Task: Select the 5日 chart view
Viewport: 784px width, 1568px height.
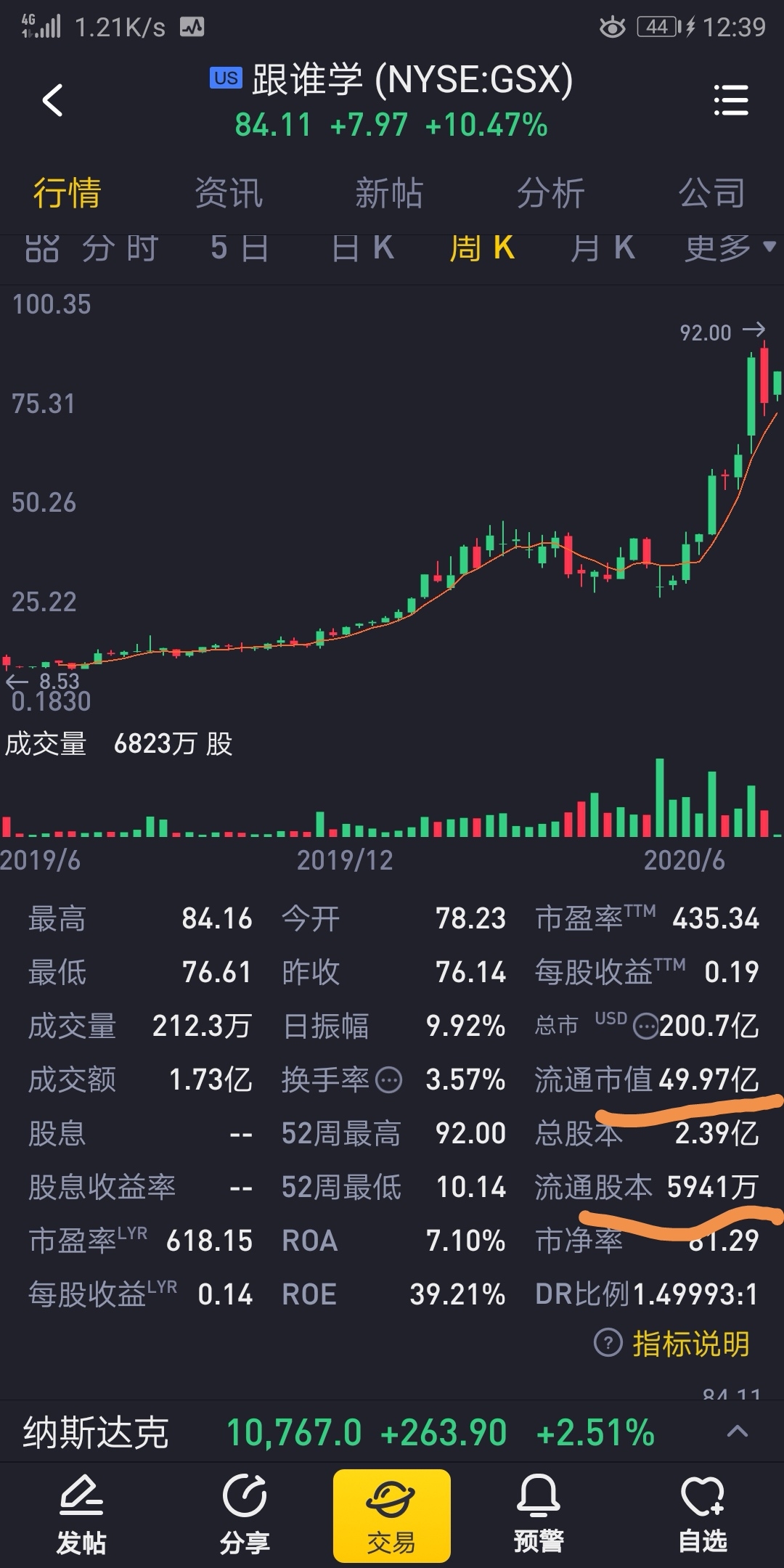Action: click(x=240, y=249)
